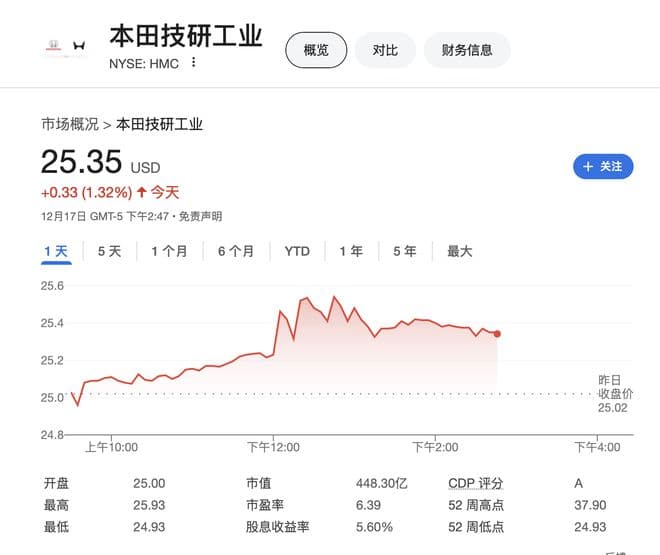Choose the YTD chart range
The image size is (660, 555).
(297, 251)
